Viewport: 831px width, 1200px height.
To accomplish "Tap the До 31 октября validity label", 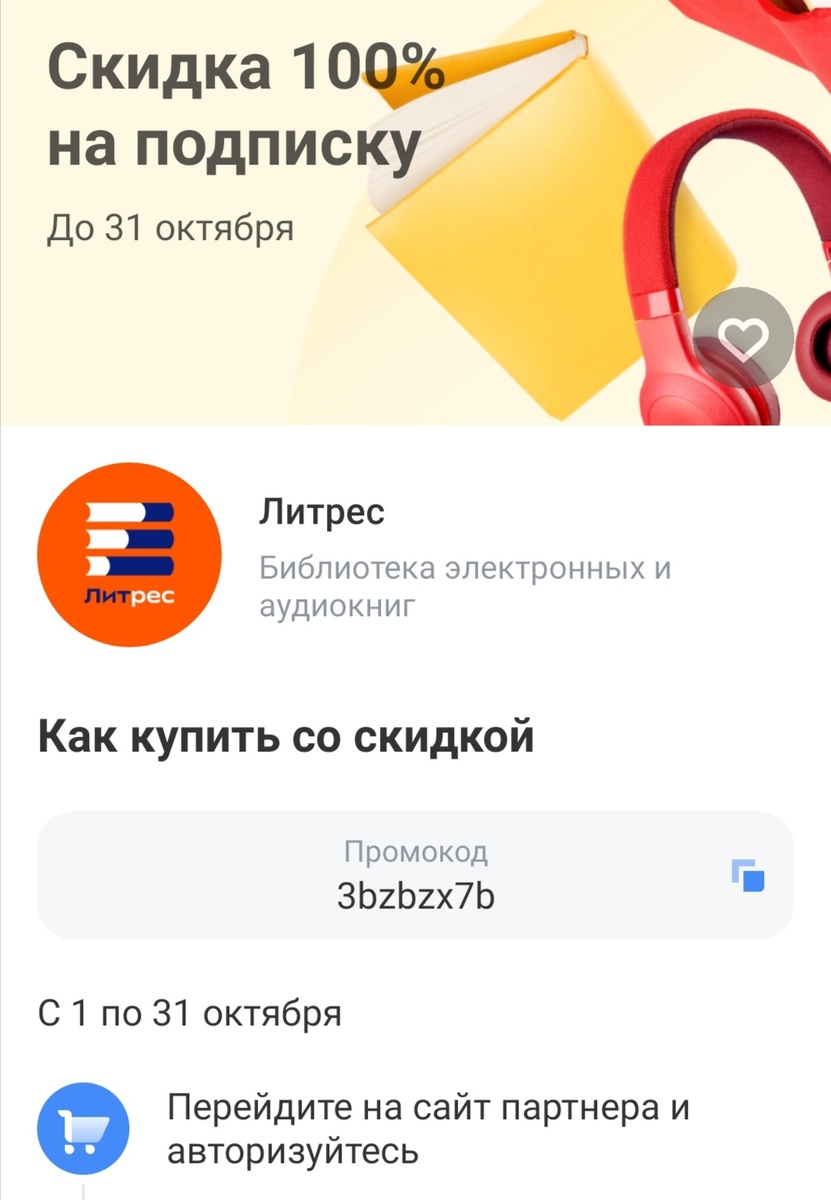I will [170, 228].
